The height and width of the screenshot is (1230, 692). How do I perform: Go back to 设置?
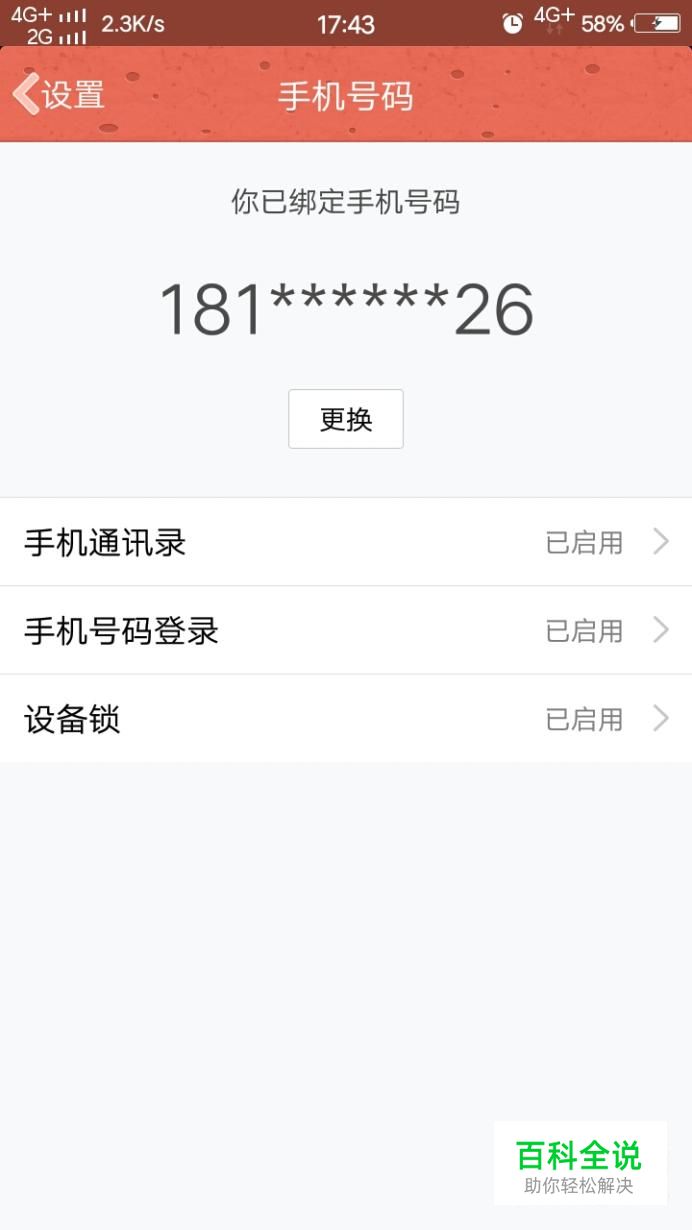(x=58, y=95)
